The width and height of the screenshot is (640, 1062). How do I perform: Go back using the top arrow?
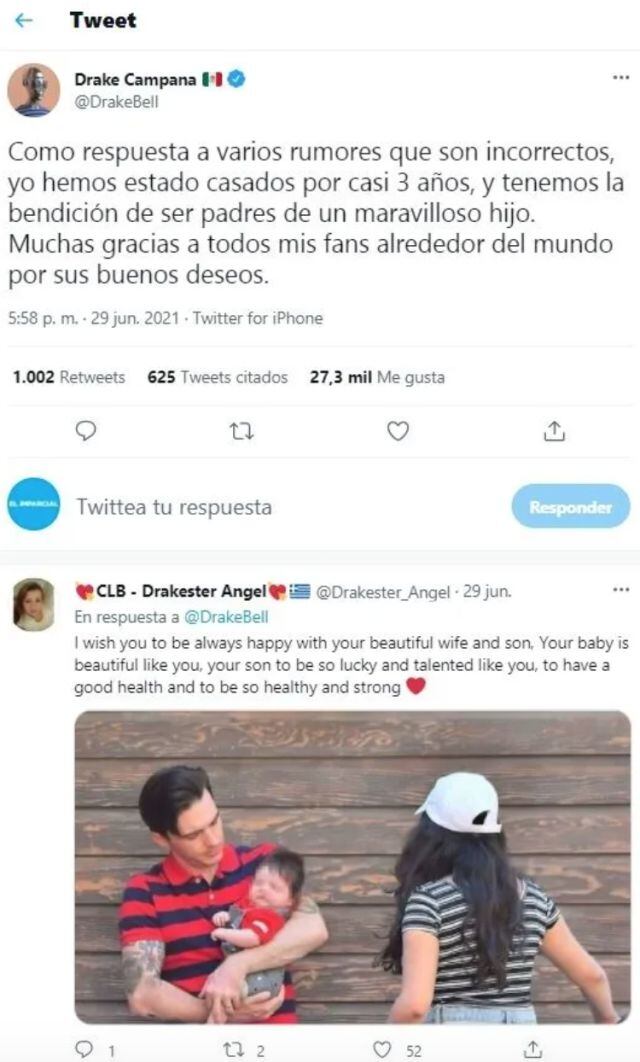click(26, 20)
